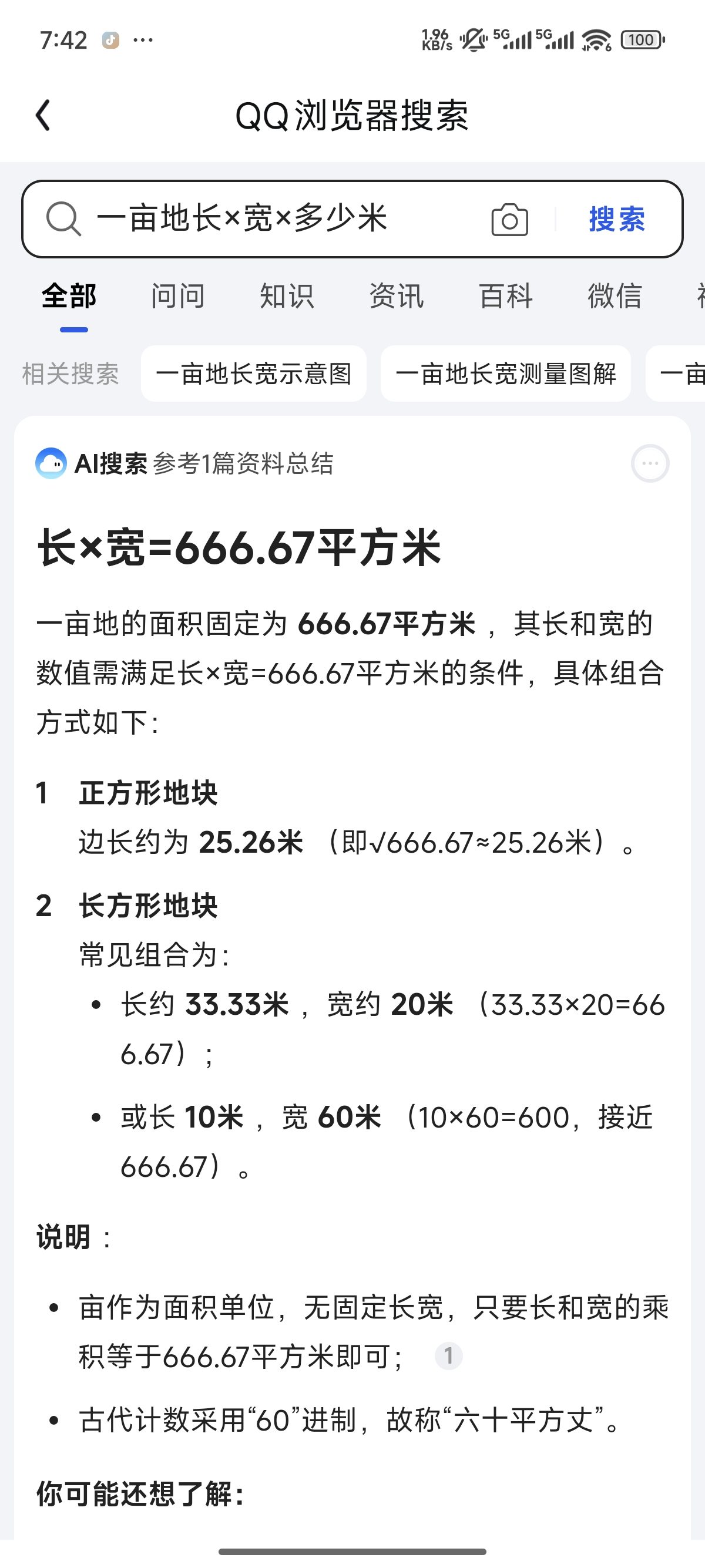Switch to the 知识 tab
This screenshot has width=705, height=1568.
pyautogui.click(x=287, y=297)
